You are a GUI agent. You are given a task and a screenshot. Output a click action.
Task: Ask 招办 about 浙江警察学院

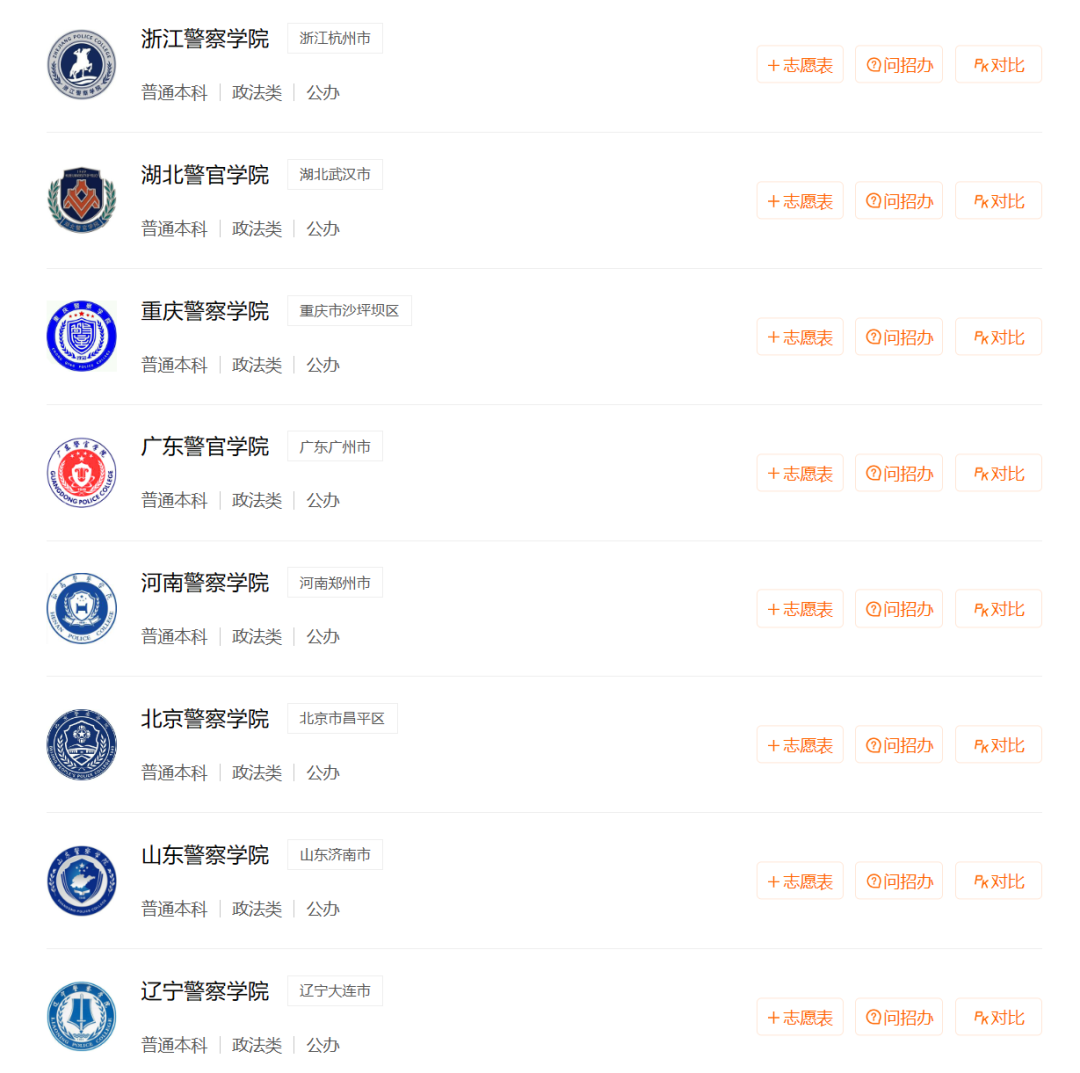[898, 65]
